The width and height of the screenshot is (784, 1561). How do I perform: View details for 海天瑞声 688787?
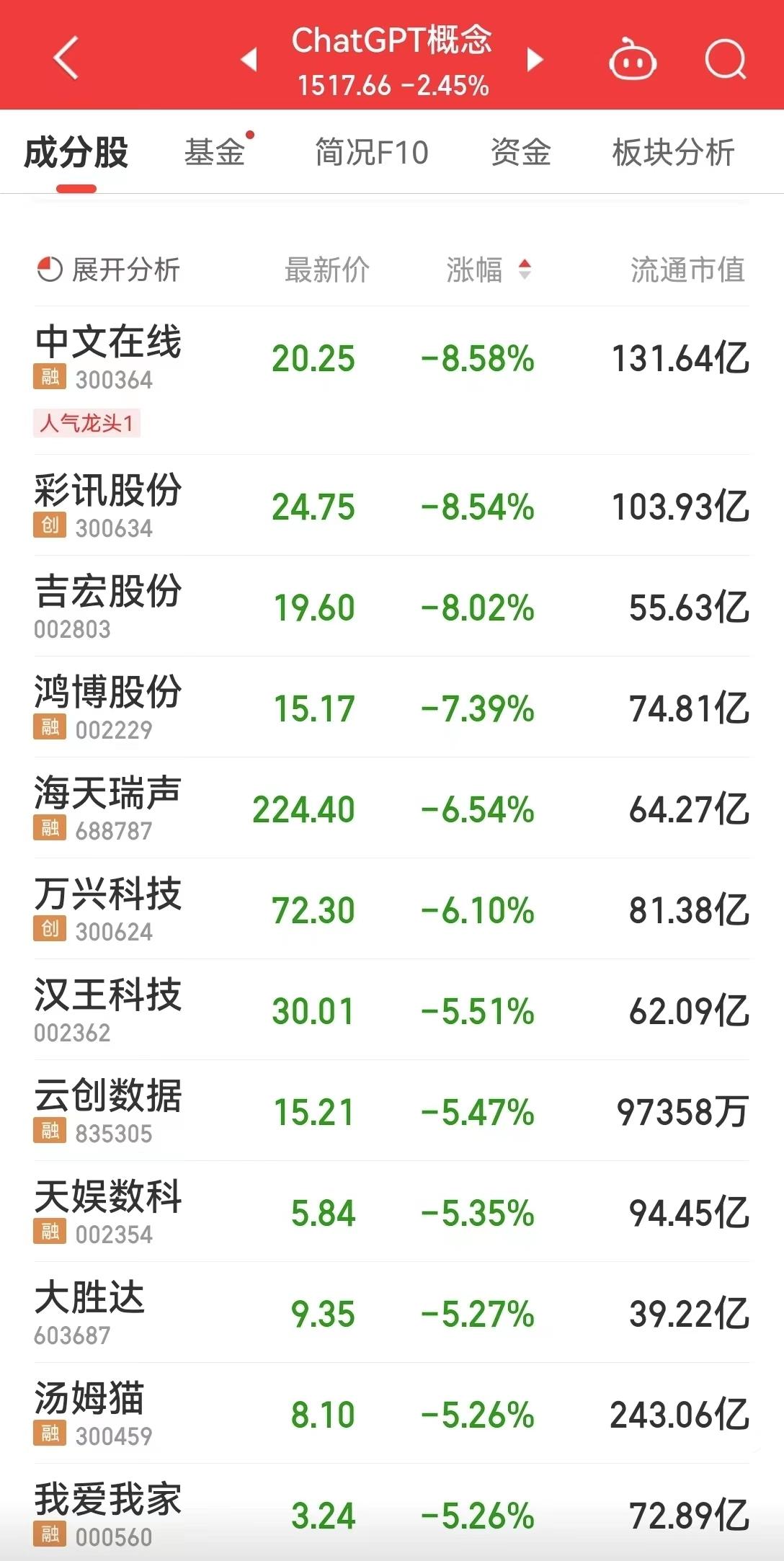[392, 808]
